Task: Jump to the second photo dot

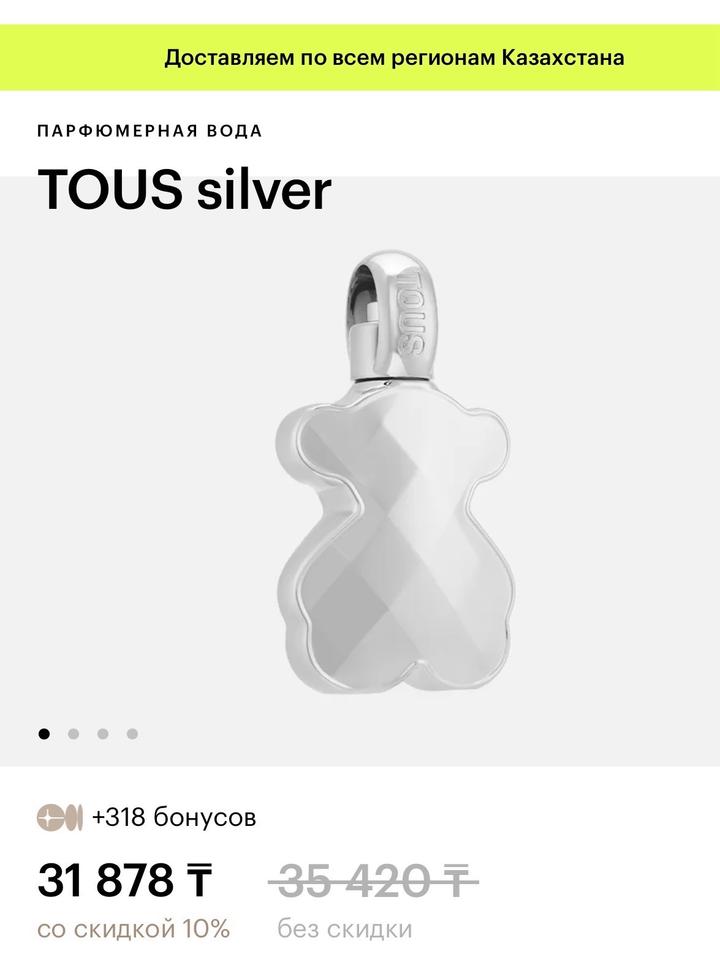Action: click(73, 733)
